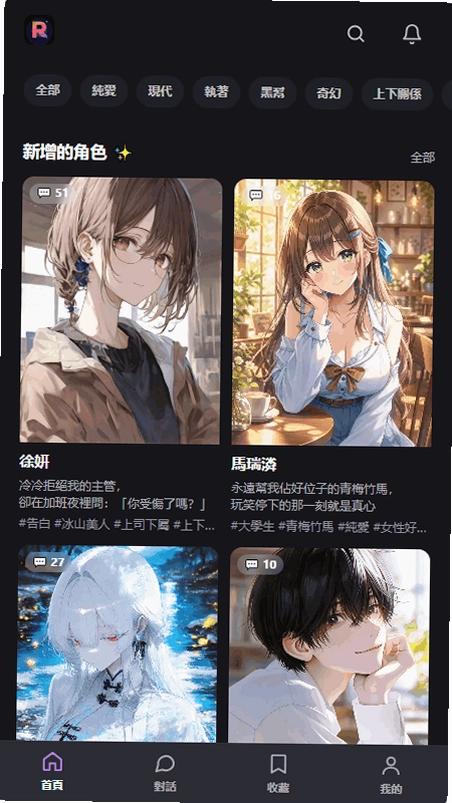
Task: View all under 新增的角色
Action: 422,158
